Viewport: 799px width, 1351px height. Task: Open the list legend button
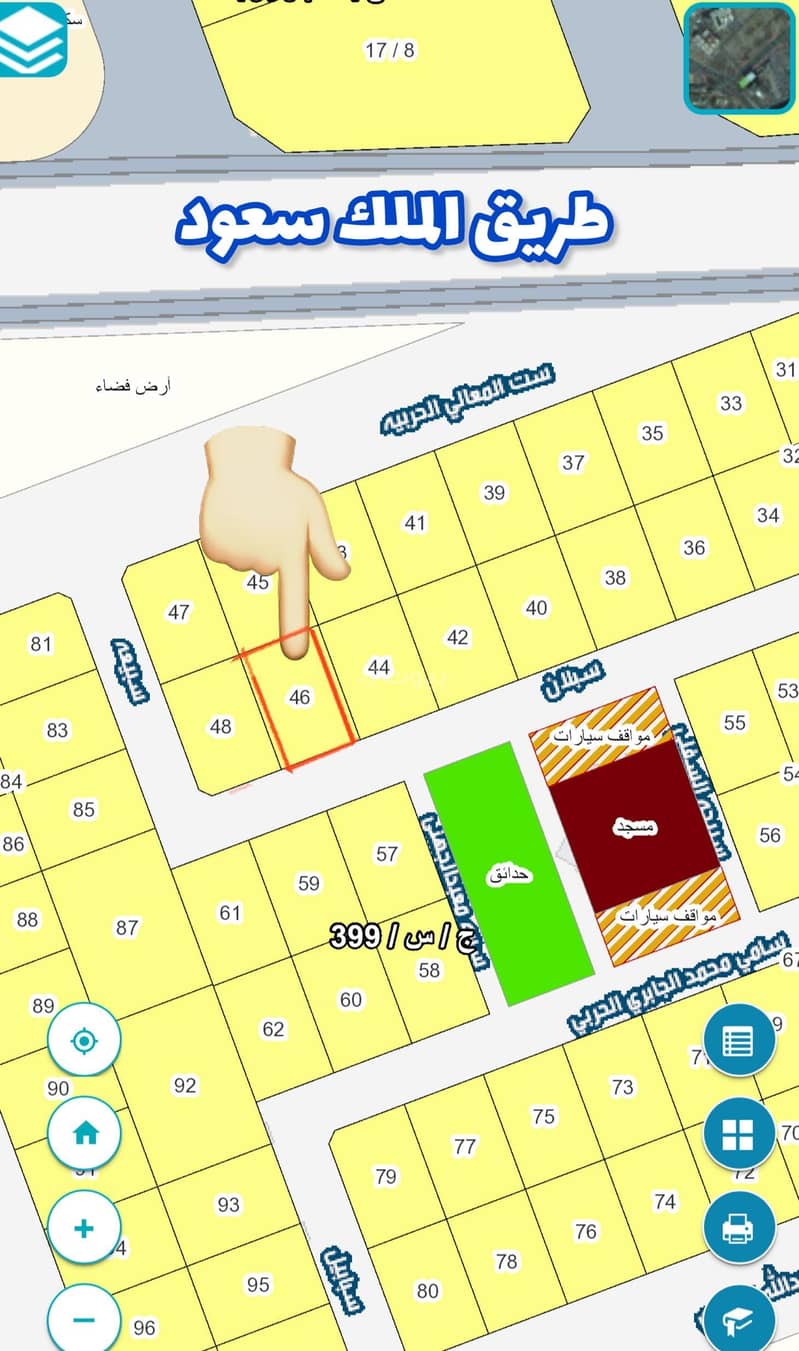[x=739, y=1042]
